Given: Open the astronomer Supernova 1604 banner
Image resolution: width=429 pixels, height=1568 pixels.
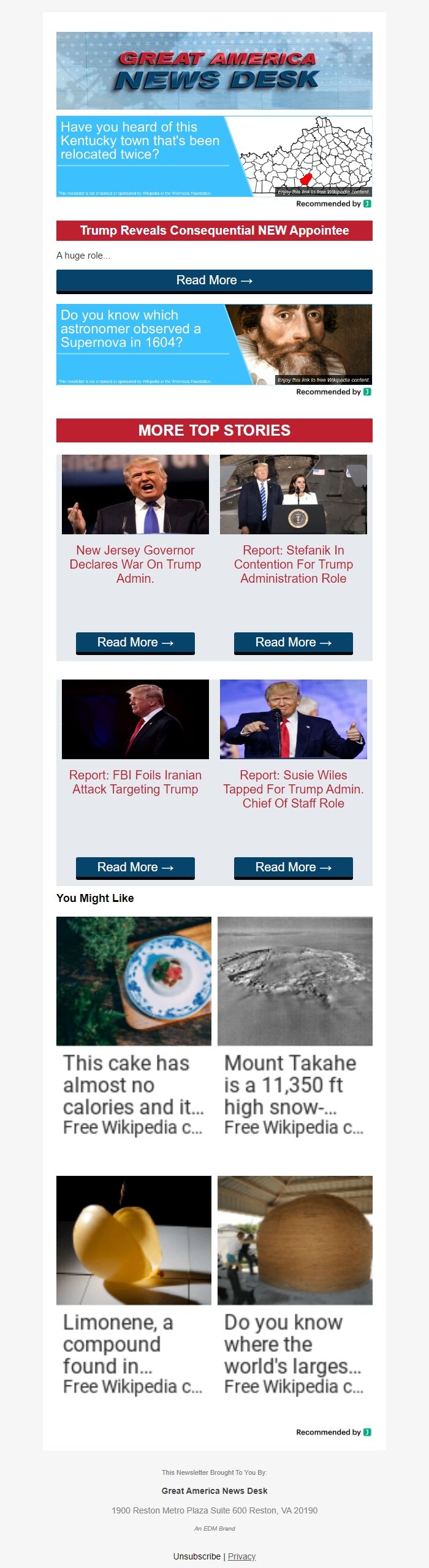Looking at the screenshot, I should tap(214, 344).
